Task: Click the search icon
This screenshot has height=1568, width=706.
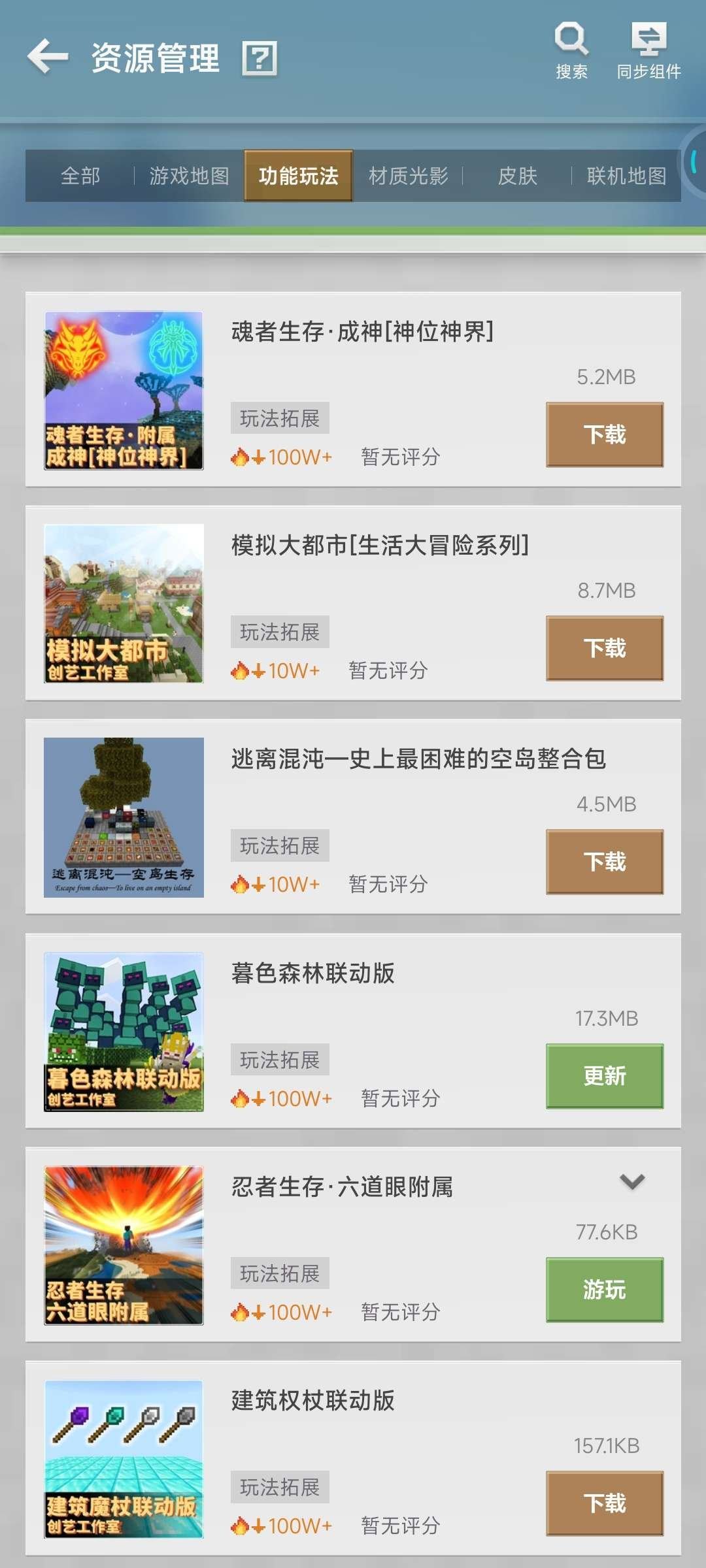Action: [570, 41]
